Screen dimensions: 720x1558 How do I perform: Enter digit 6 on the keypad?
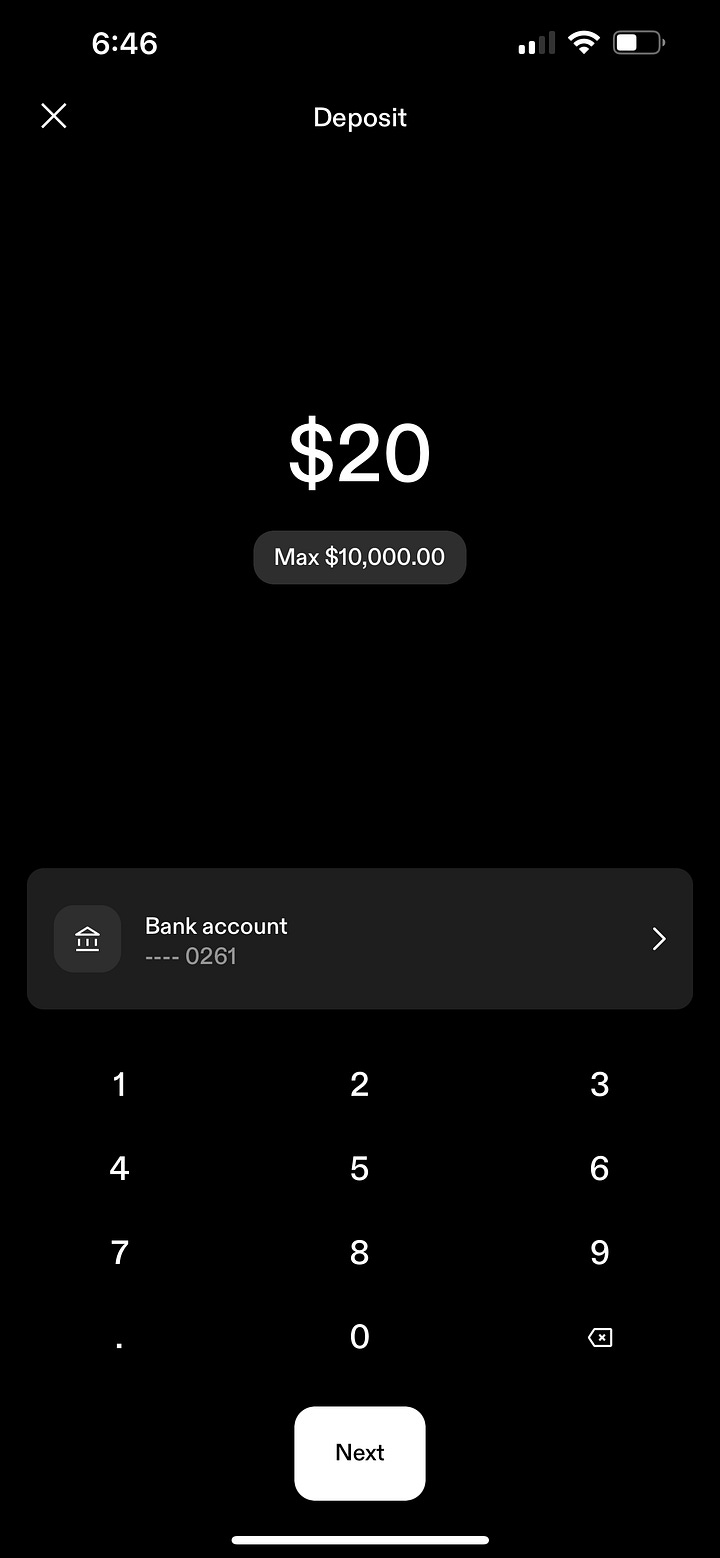600,1168
